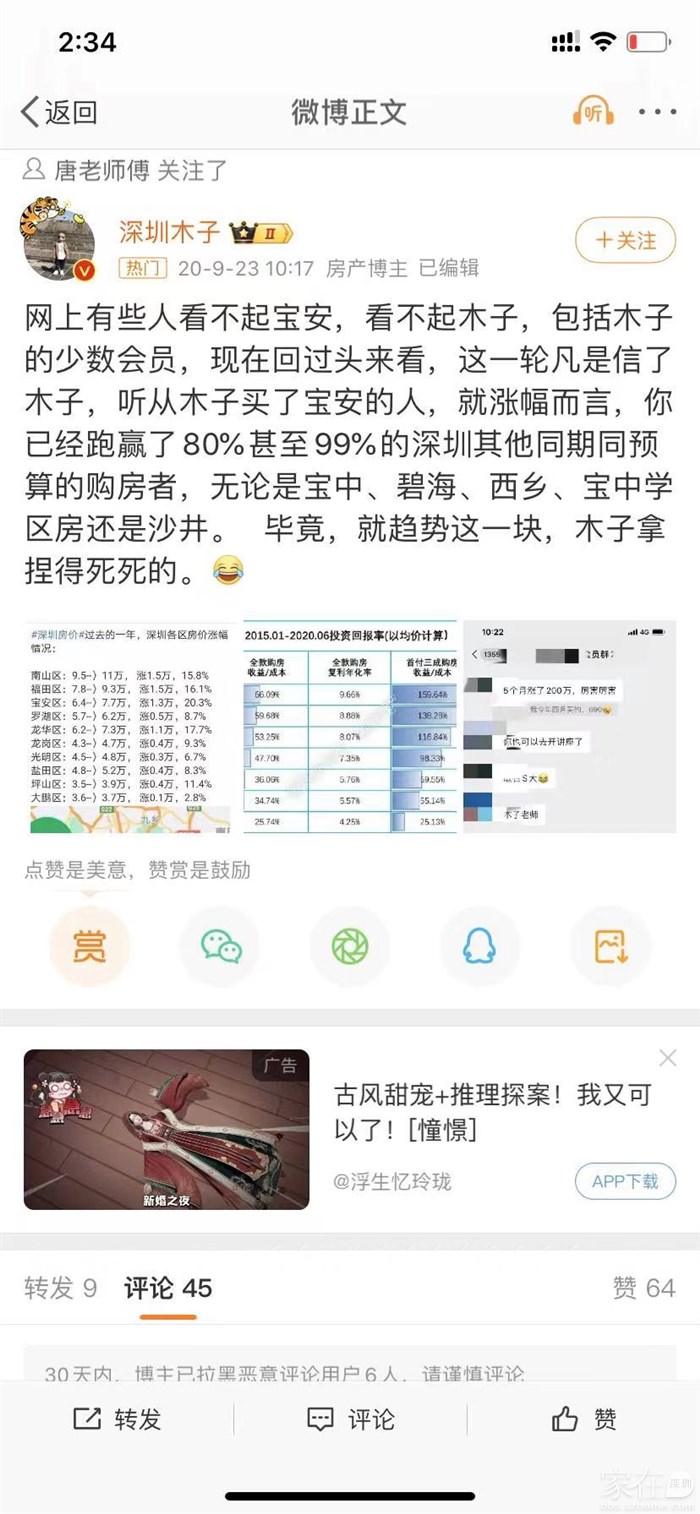Open the 深圳房价 district price image
700x1514 pixels.
(130, 727)
